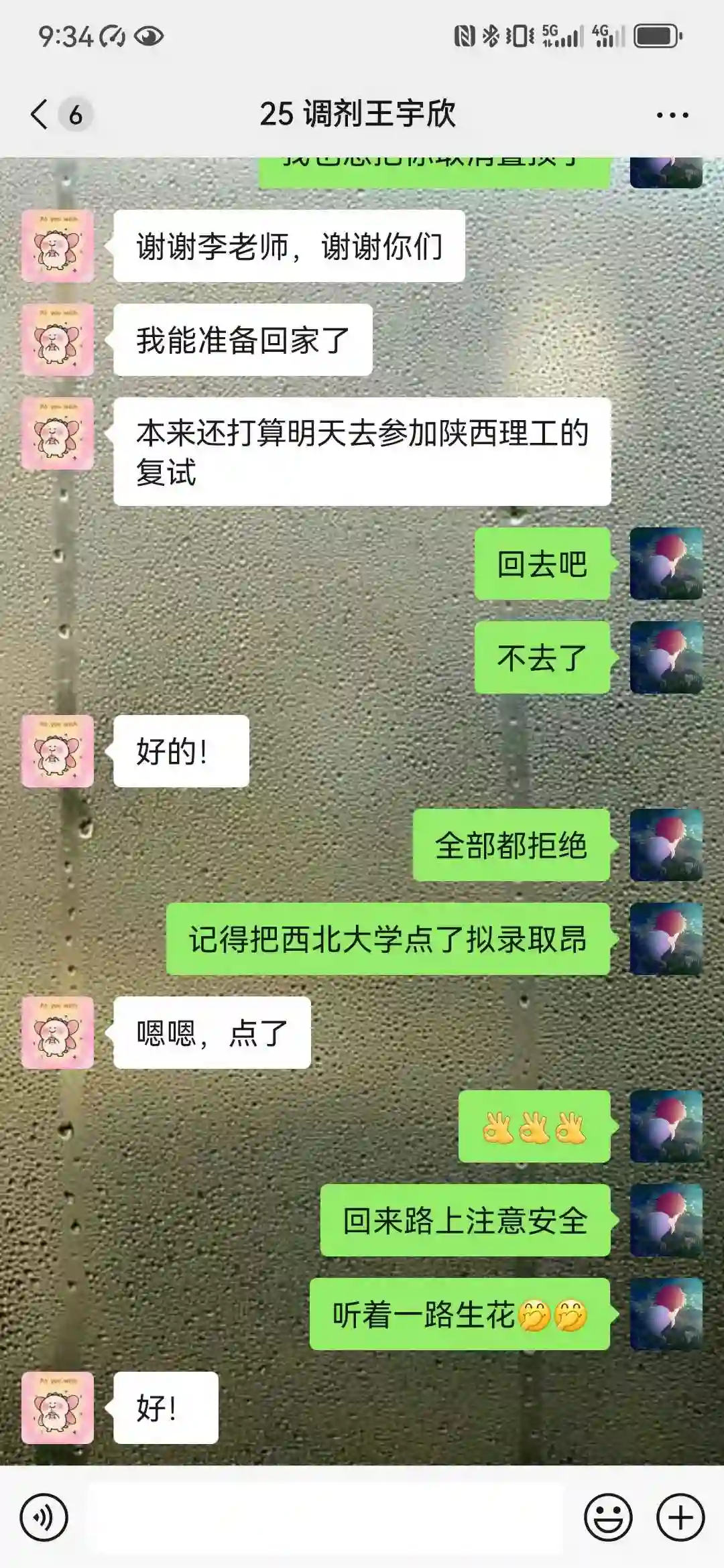Open contact avatar beside 好的！ message
Viewport: 724px width, 1568px height.
click(58, 750)
